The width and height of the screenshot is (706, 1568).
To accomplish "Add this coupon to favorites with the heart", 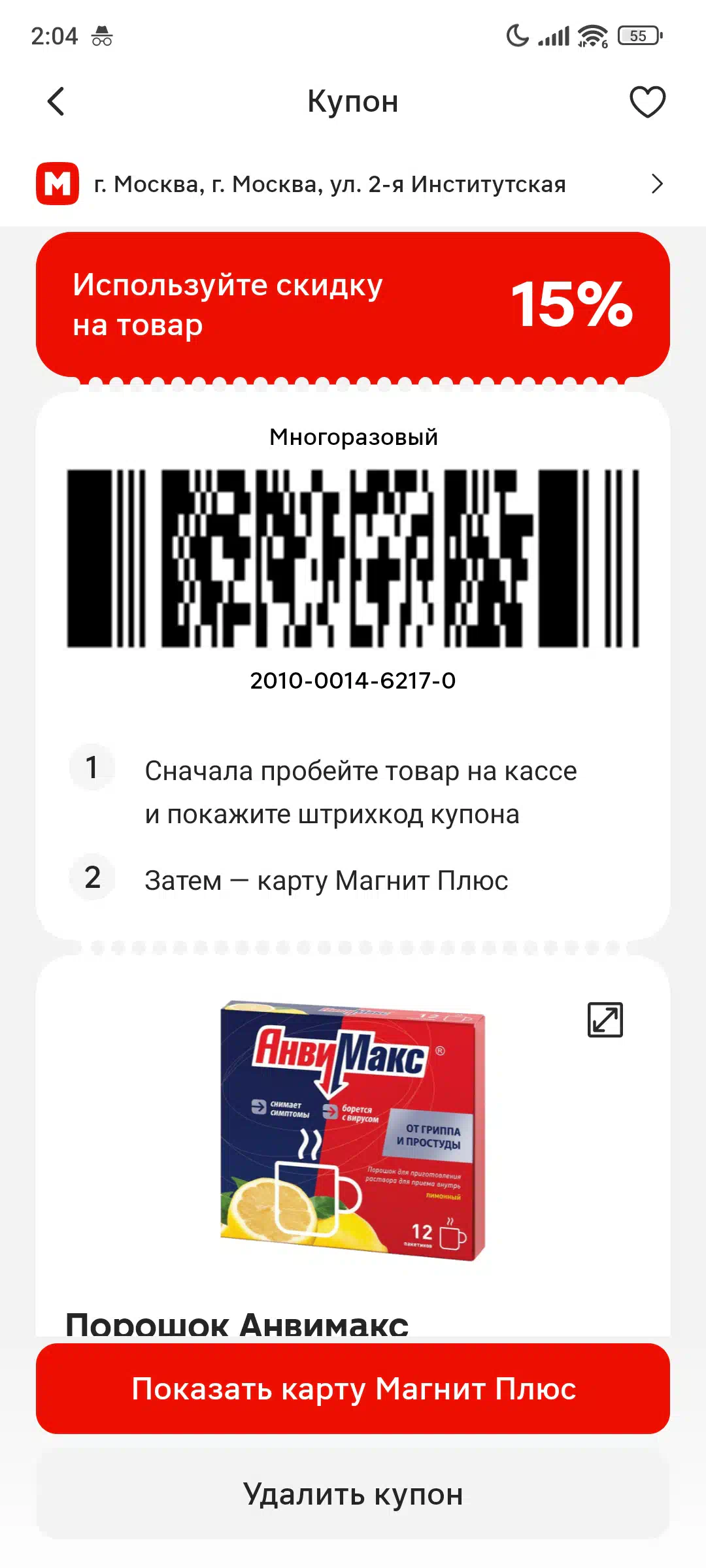I will [647, 102].
